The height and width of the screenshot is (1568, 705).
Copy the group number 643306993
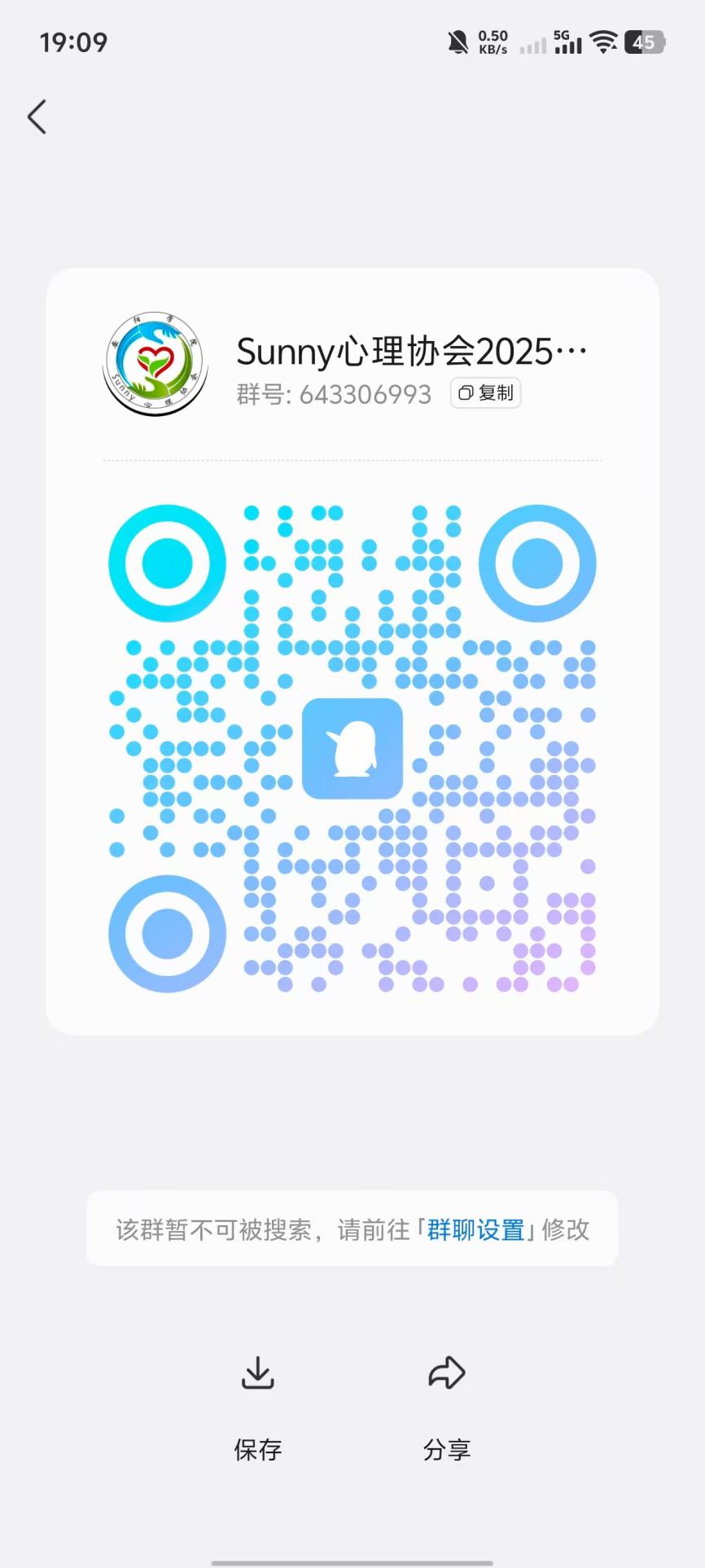pyautogui.click(x=486, y=393)
